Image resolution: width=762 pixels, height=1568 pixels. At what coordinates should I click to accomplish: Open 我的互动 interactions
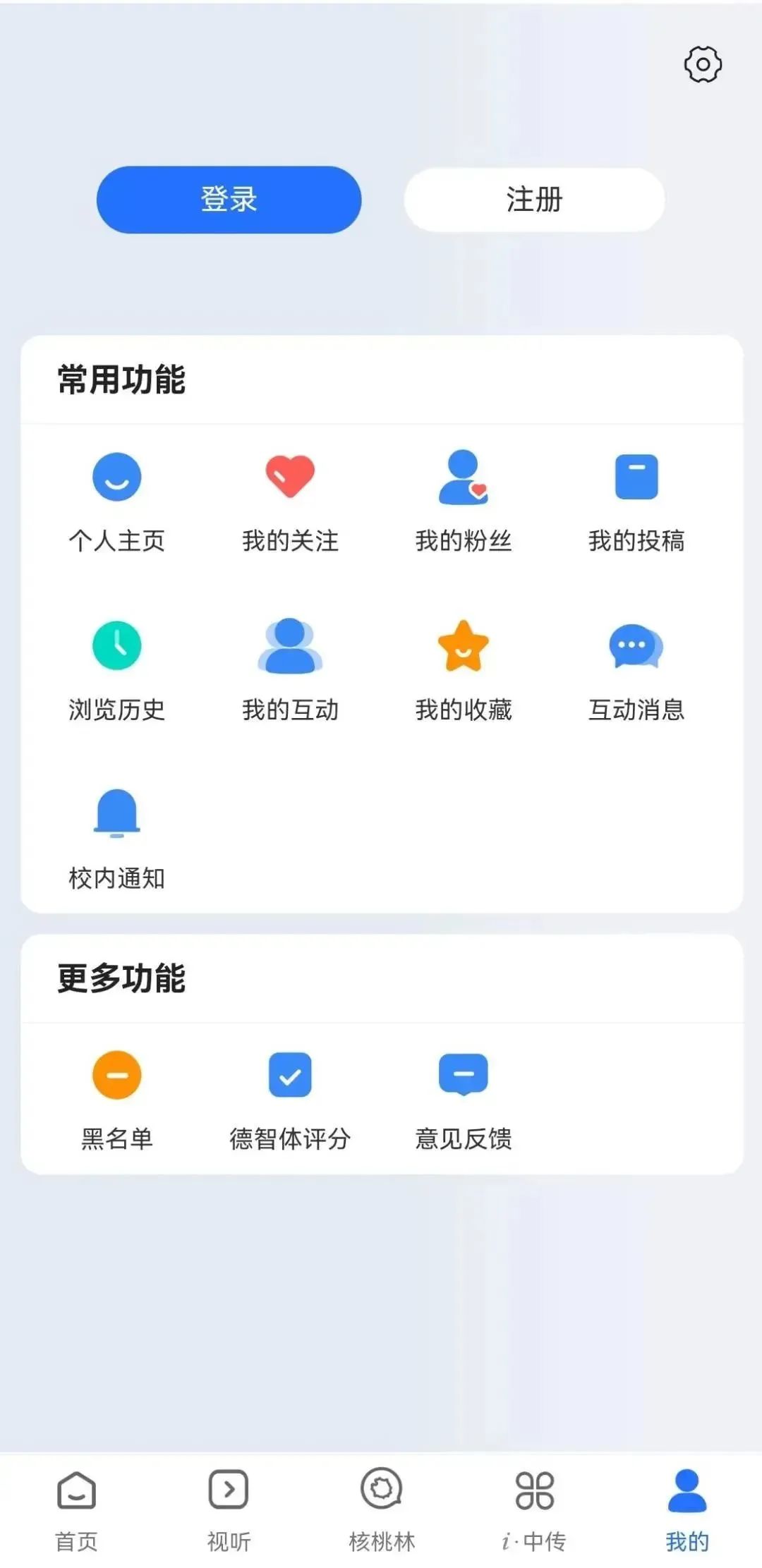(x=290, y=669)
